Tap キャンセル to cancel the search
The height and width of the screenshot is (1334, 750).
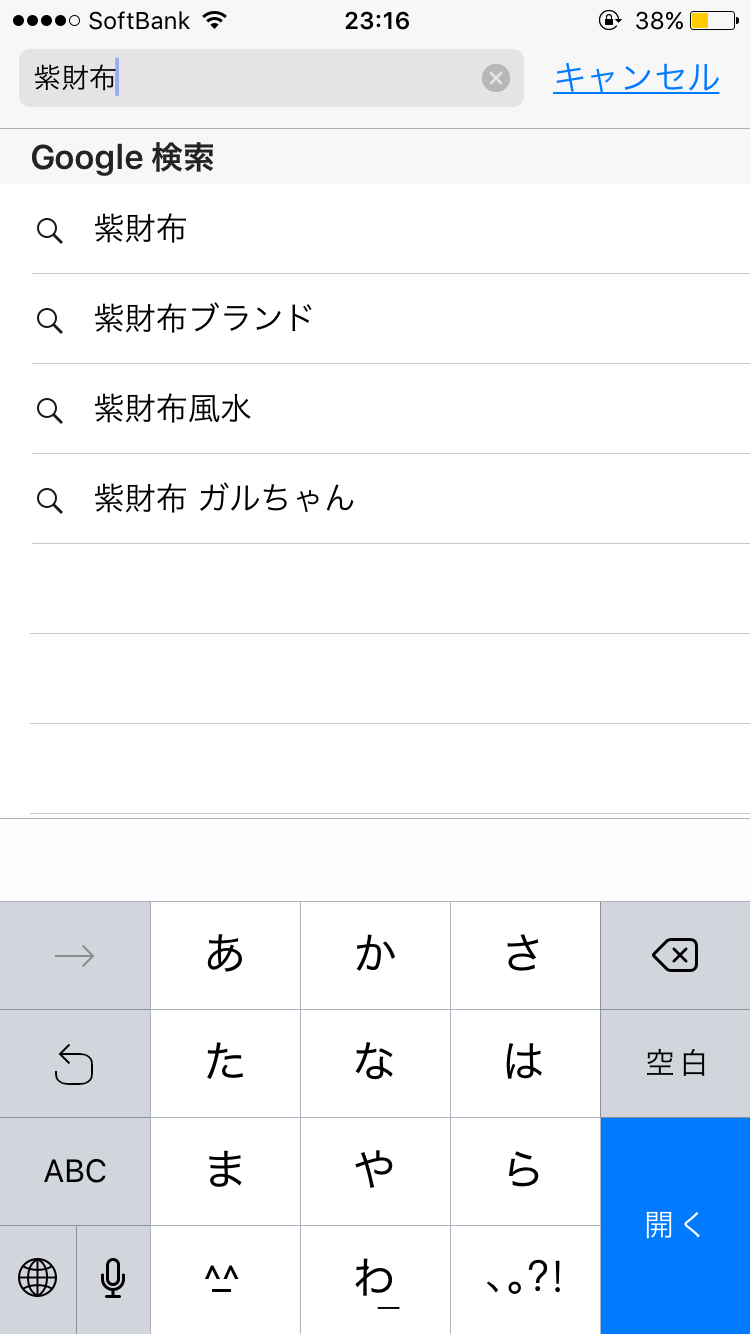click(x=636, y=78)
